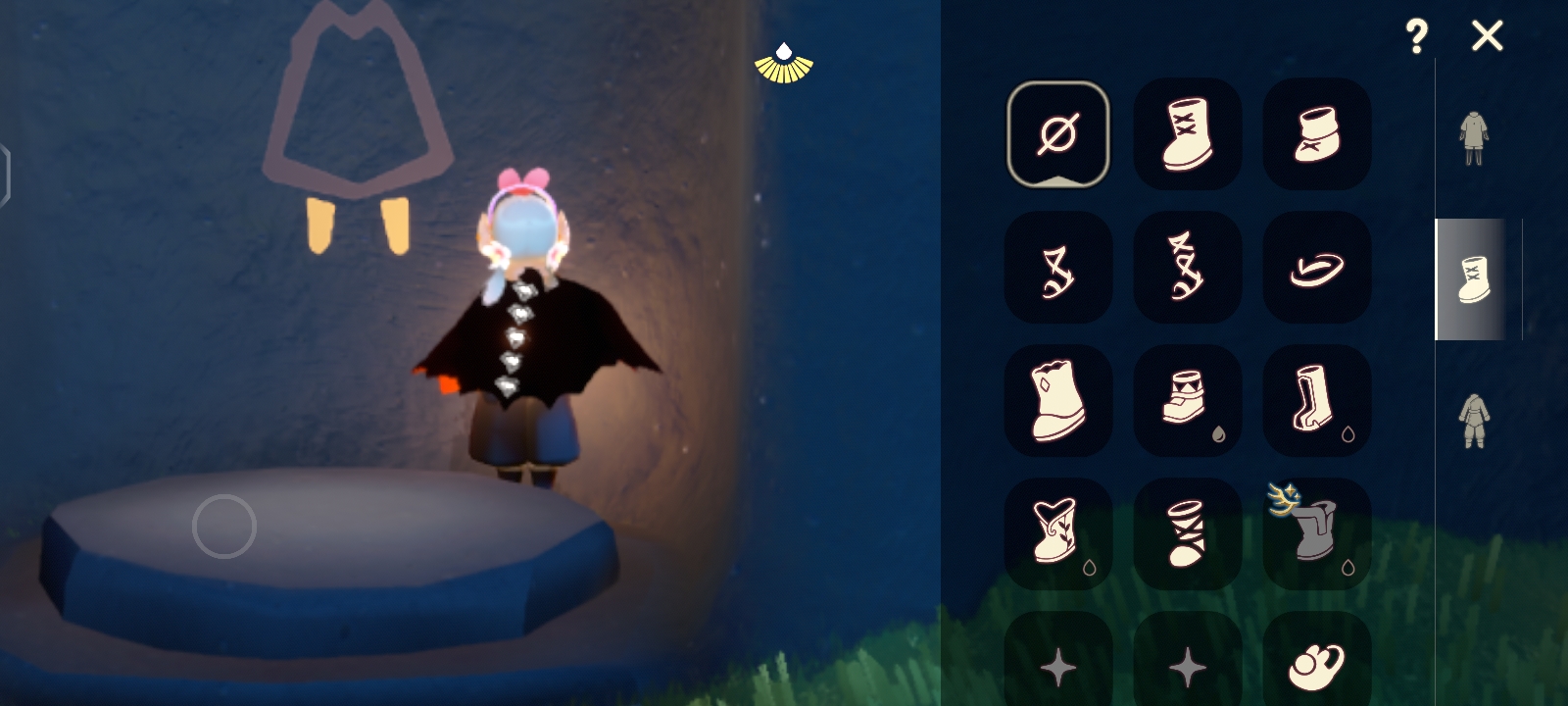Close the outfit closet menu
Image resolution: width=1568 pixels, height=706 pixels.
pos(1487,36)
